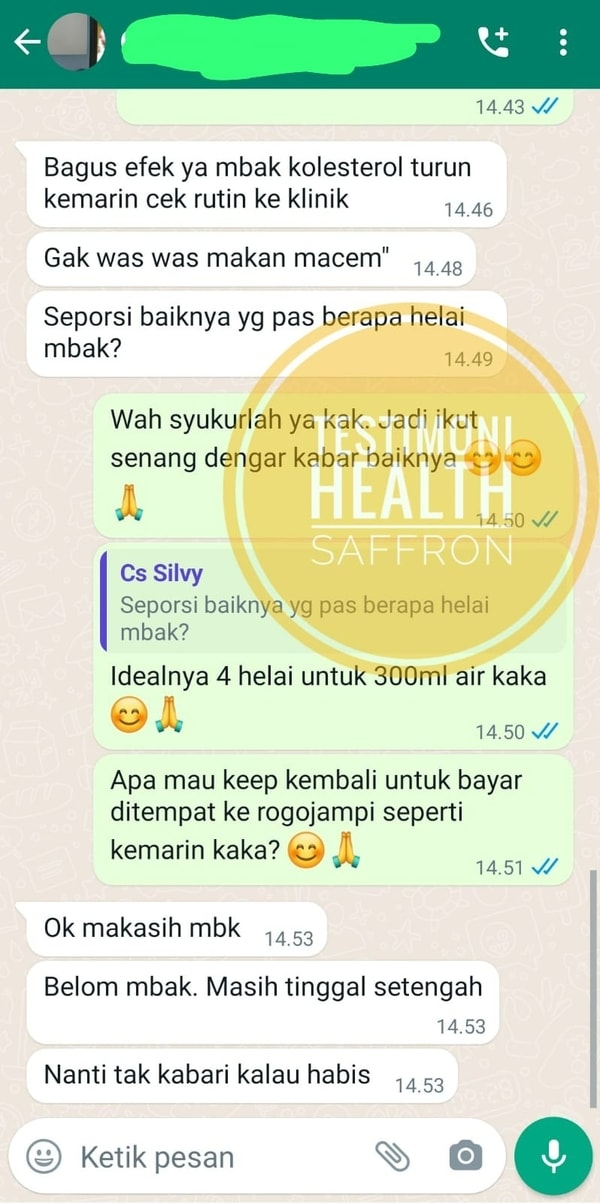Attach a file with the paperclip
600x1203 pixels.
click(x=392, y=1157)
